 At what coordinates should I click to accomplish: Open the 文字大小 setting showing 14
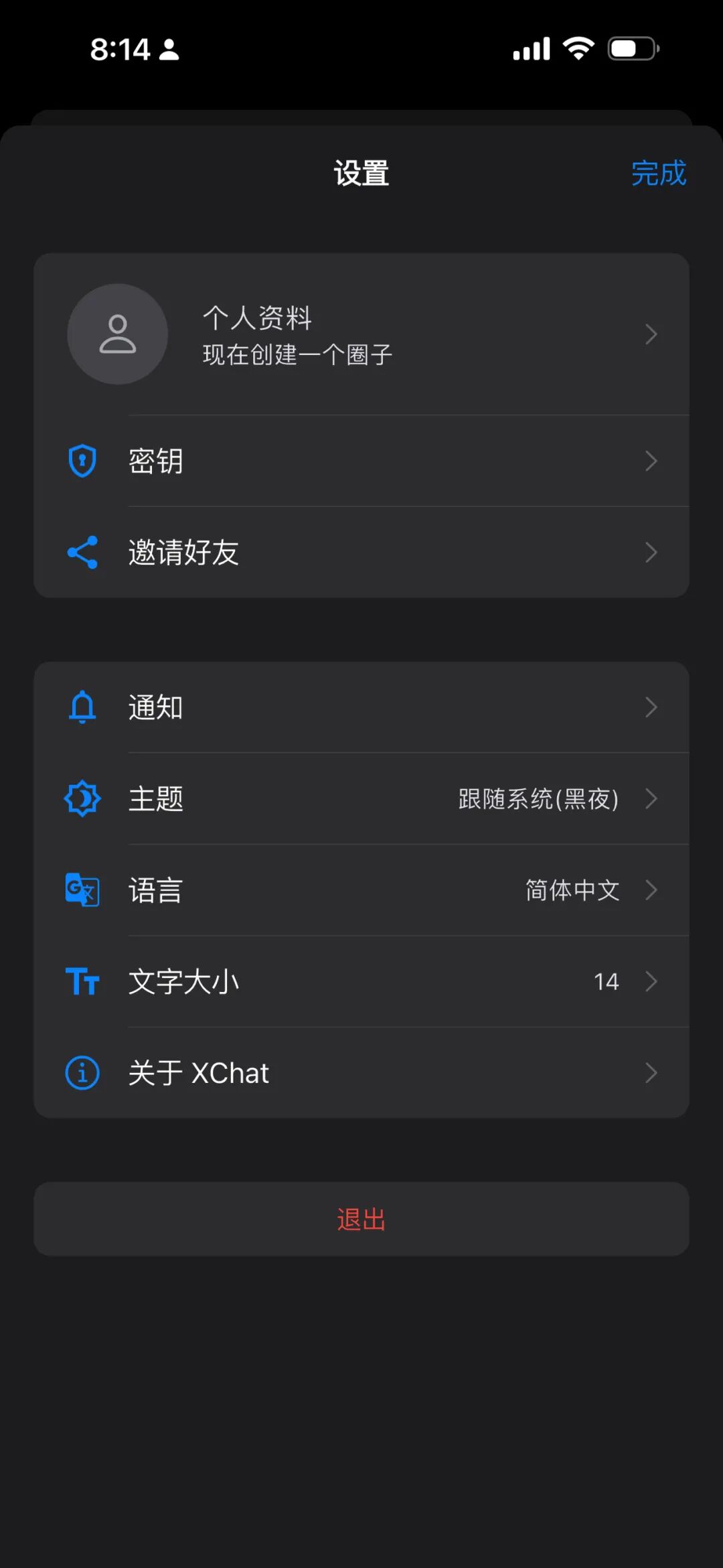coord(606,981)
